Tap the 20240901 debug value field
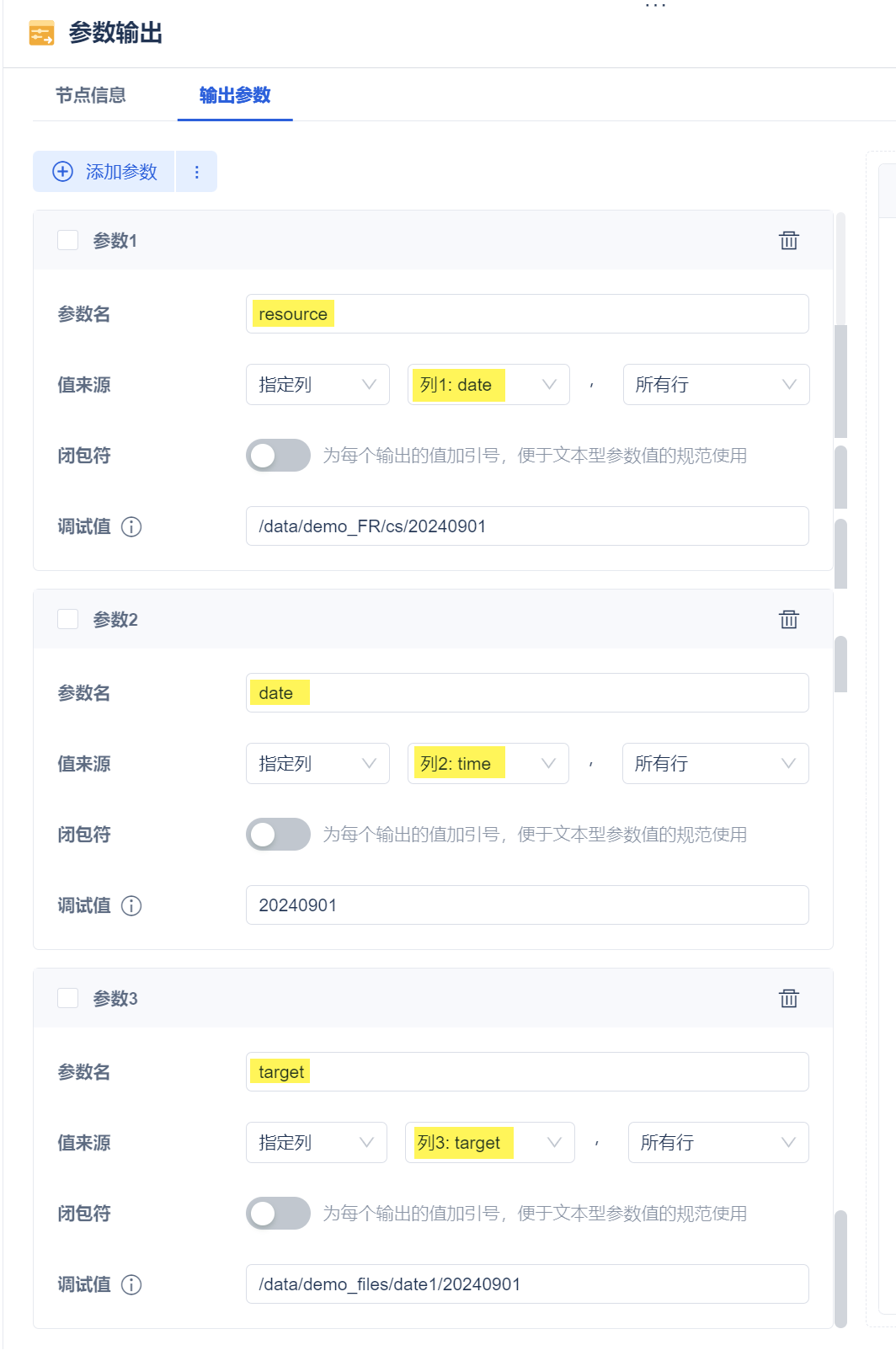The height and width of the screenshot is (1361, 896). [526, 905]
